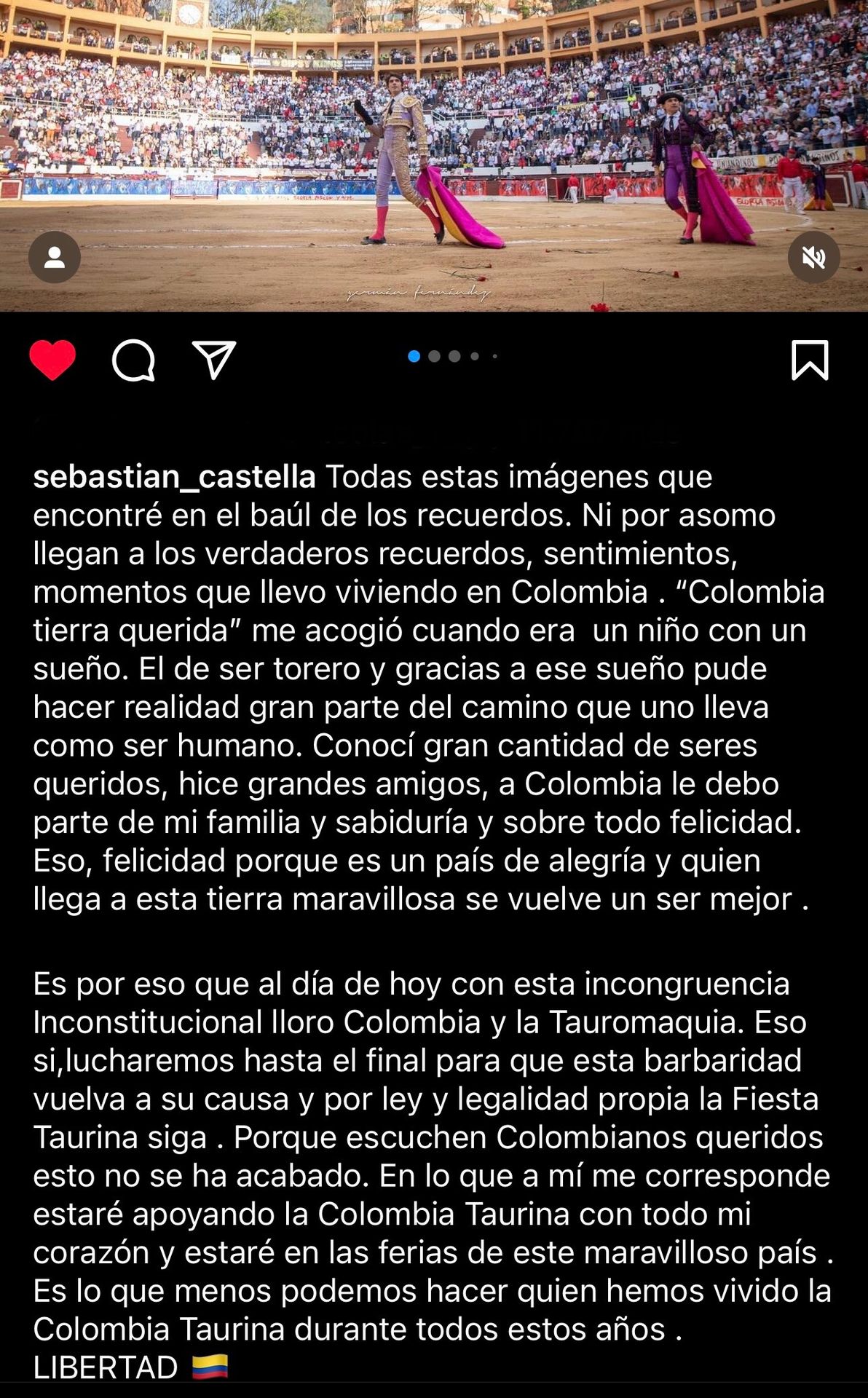
Task: Show tagged people on the photo
Action: point(55,257)
